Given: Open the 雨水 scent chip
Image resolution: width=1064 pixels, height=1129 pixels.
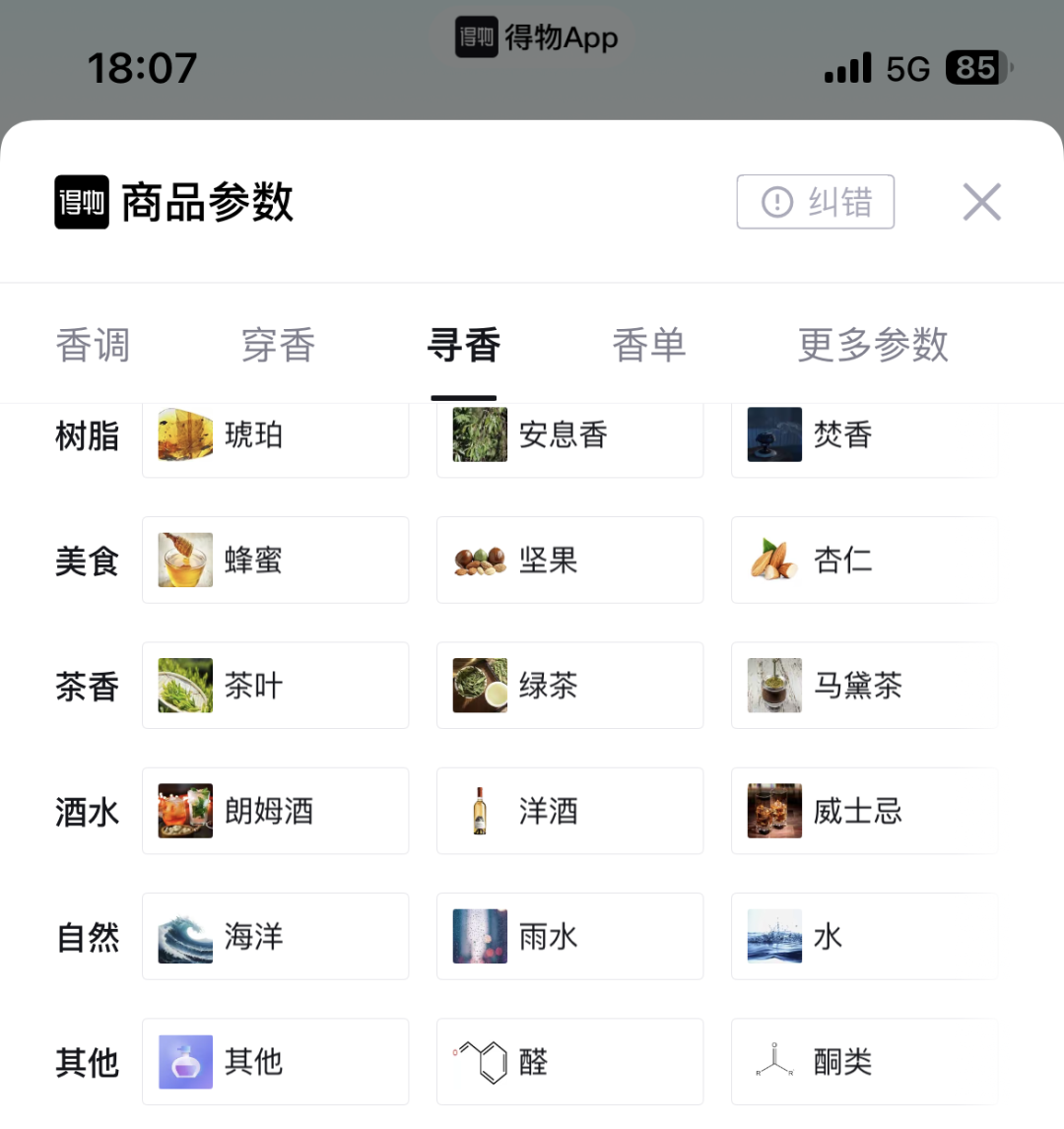Looking at the screenshot, I should tap(569, 936).
